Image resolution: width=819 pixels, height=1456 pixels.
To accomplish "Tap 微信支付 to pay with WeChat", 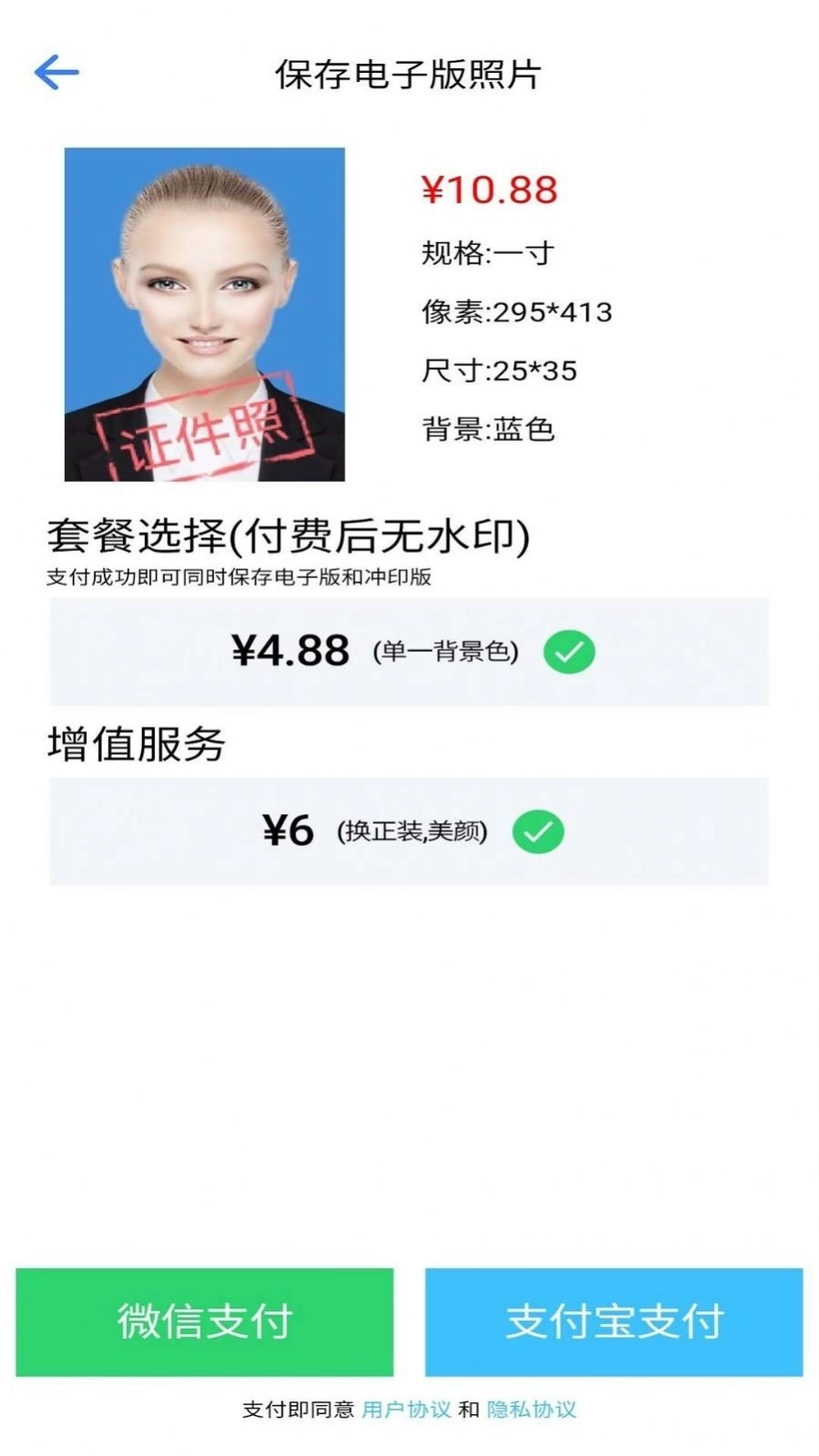I will click(204, 1321).
